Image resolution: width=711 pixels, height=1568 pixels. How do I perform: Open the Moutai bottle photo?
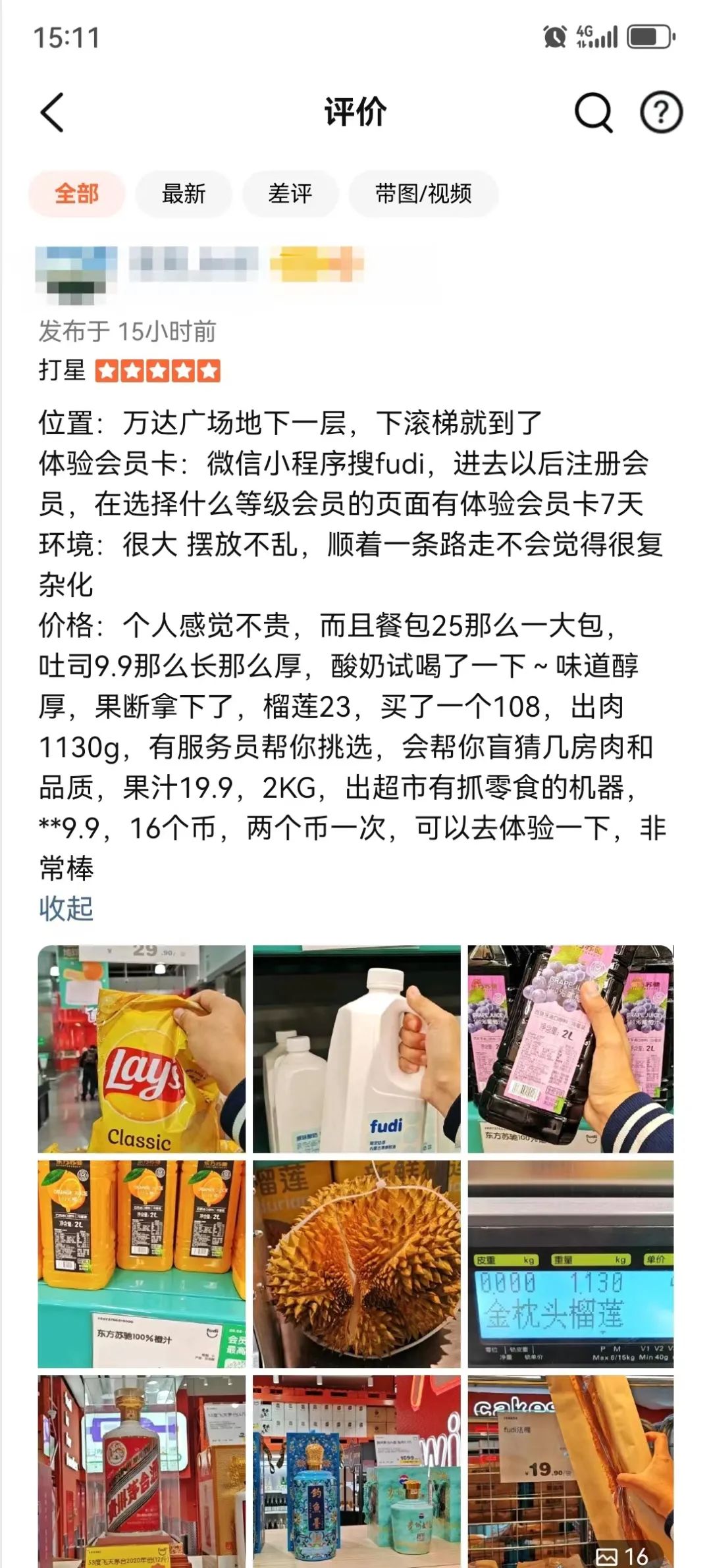tap(142, 1471)
